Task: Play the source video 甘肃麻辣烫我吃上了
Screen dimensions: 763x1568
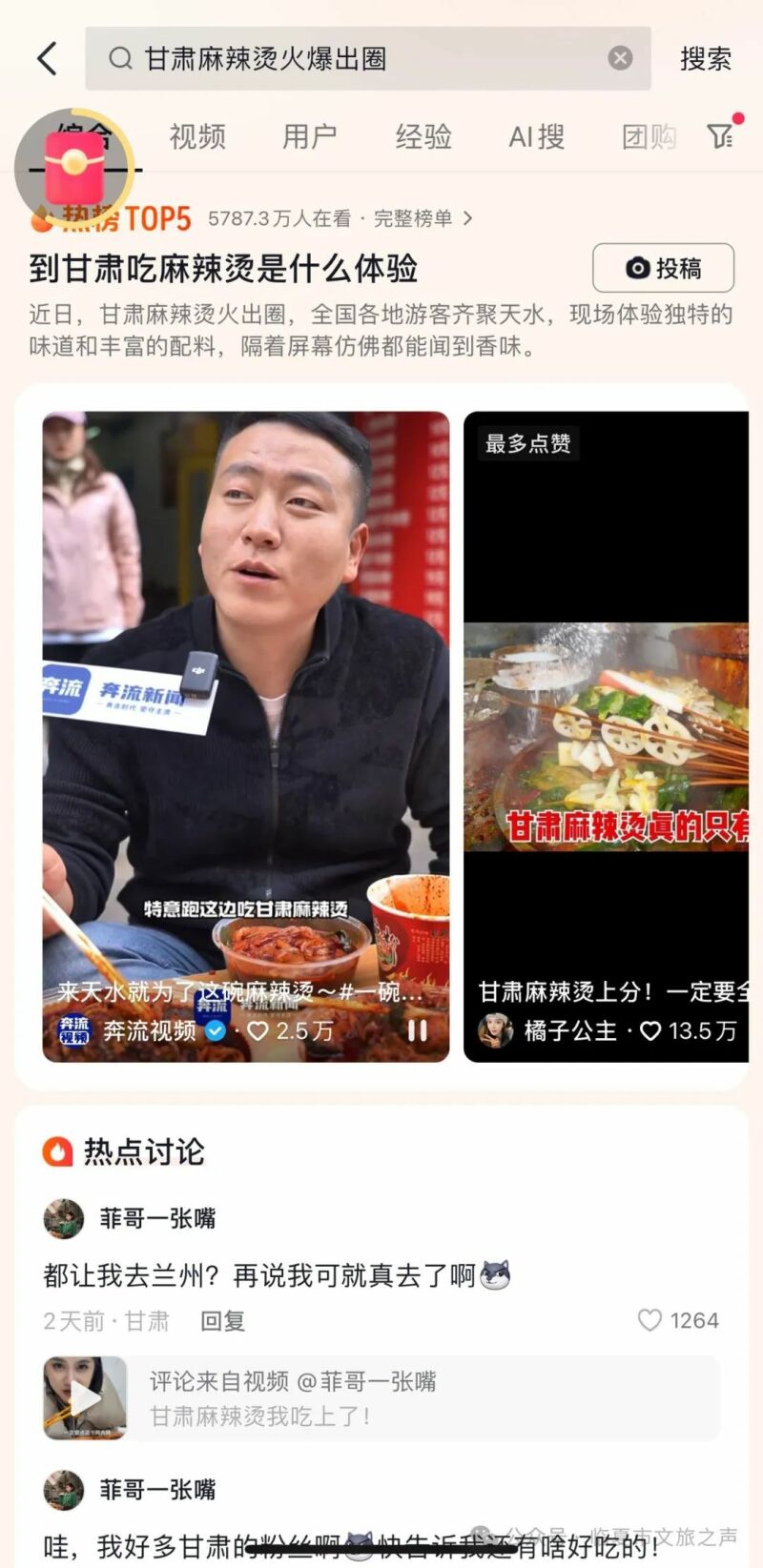Action: coord(86,1398)
